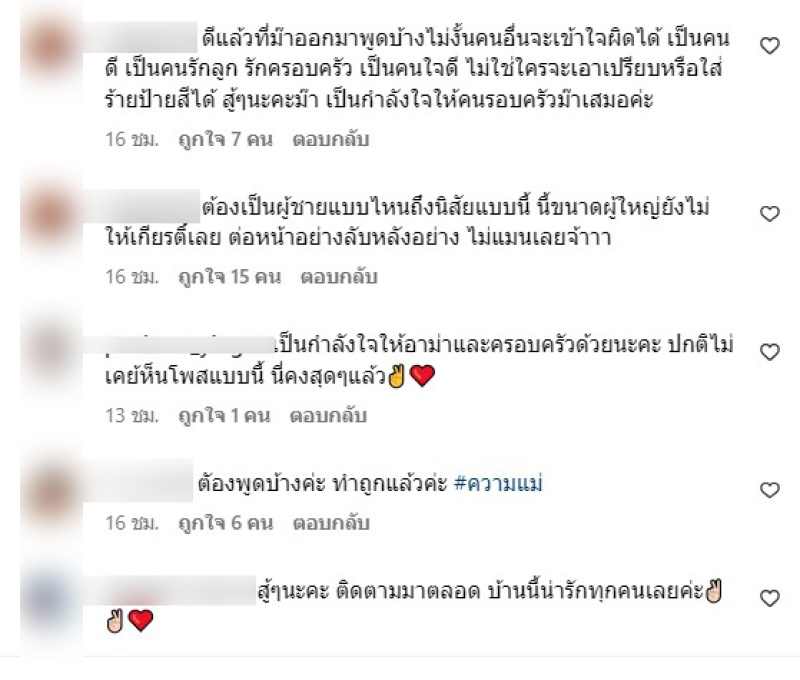Reply (ตอบกลับ) to the comment with 15 likes
Viewport: 800px width, 680px height.
tap(339, 277)
